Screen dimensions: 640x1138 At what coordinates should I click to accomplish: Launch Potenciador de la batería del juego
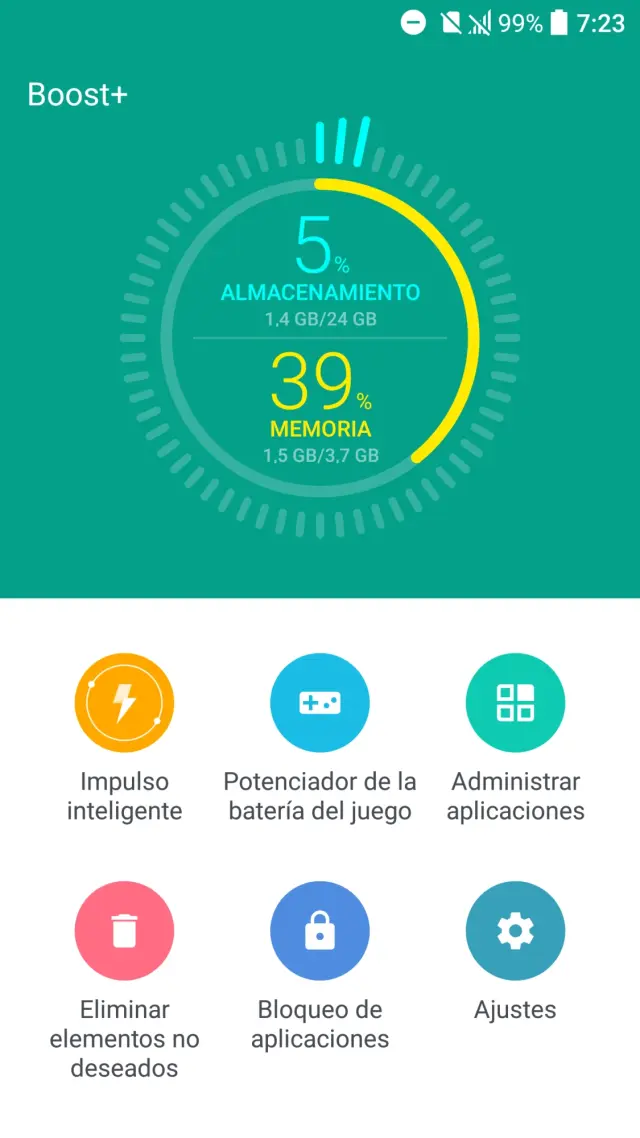[320, 703]
